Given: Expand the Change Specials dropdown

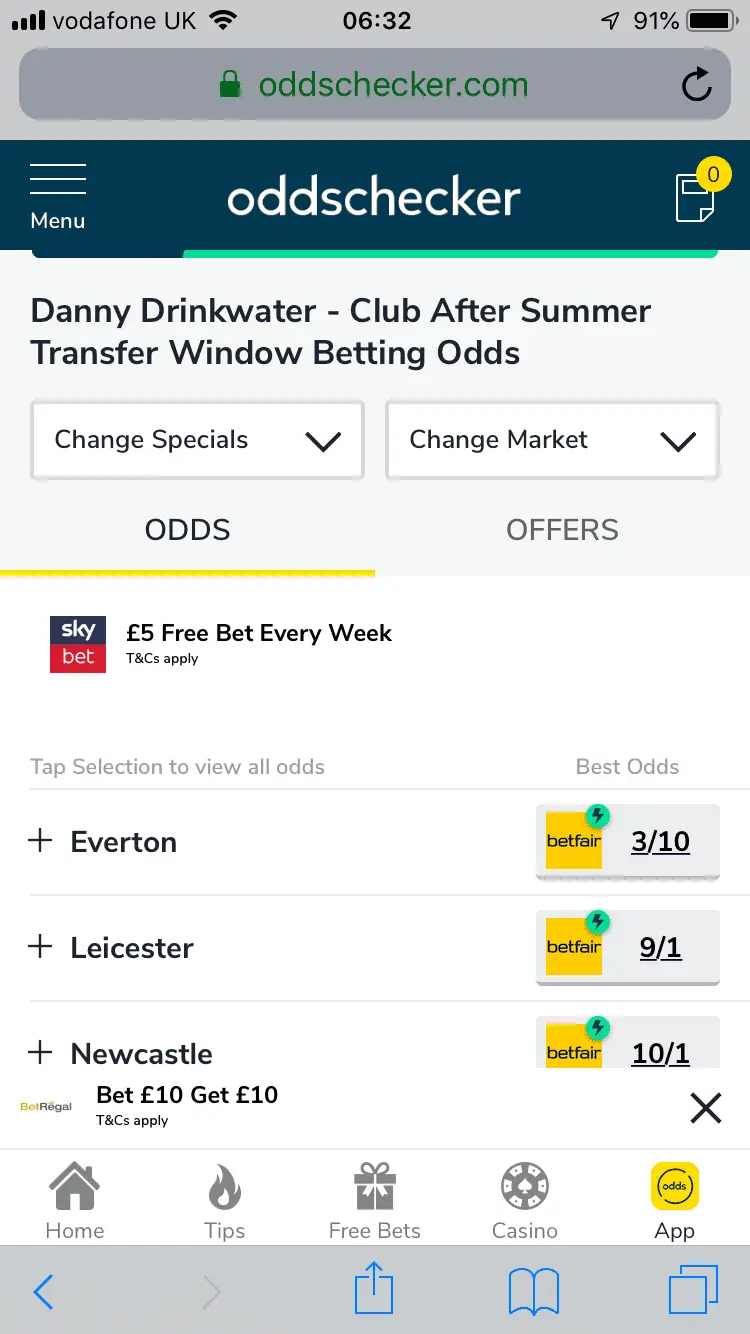Looking at the screenshot, I should [197, 440].
